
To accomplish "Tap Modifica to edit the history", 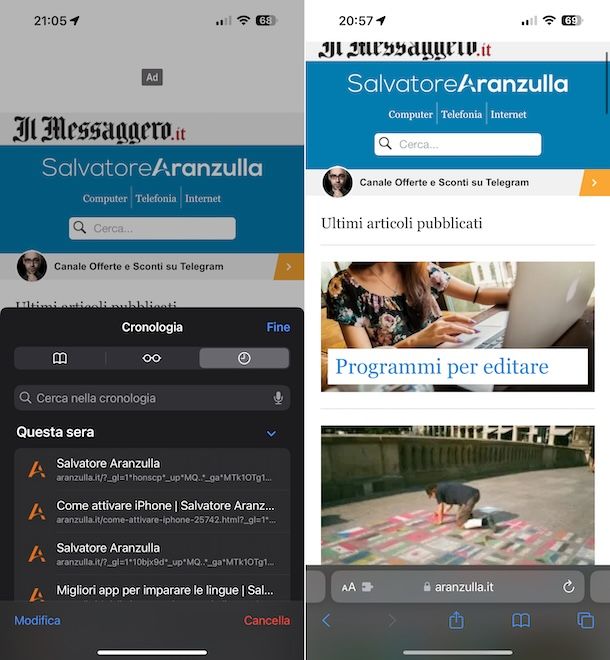I will (37, 620).
